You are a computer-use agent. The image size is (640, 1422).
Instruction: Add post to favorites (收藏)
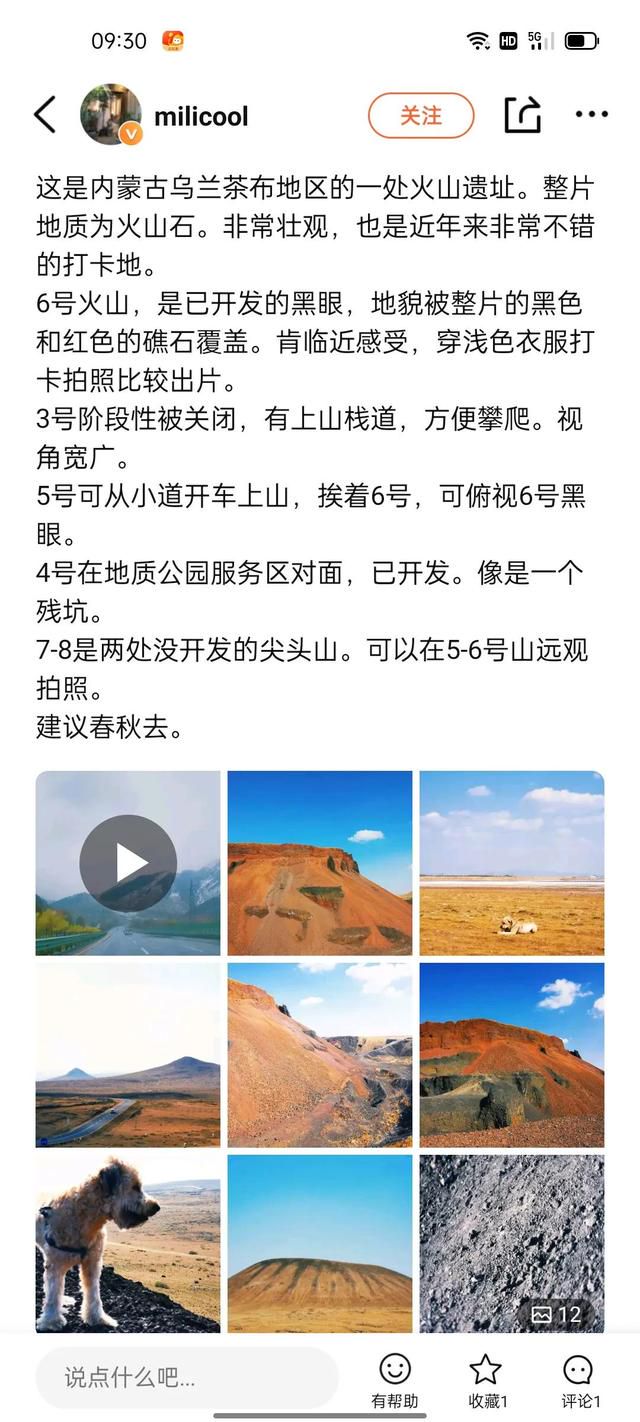pos(487,1380)
